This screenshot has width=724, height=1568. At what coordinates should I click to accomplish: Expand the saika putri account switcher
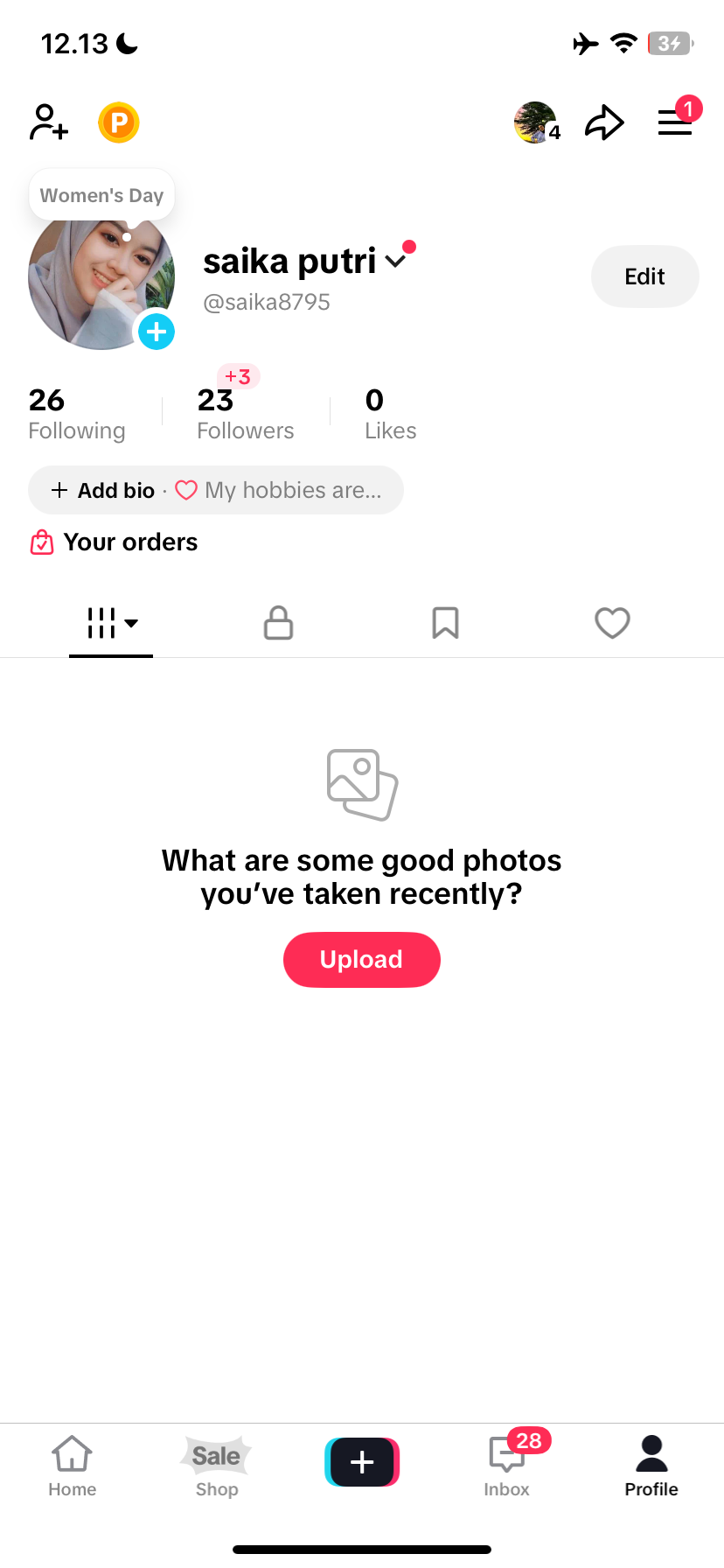coord(396,261)
